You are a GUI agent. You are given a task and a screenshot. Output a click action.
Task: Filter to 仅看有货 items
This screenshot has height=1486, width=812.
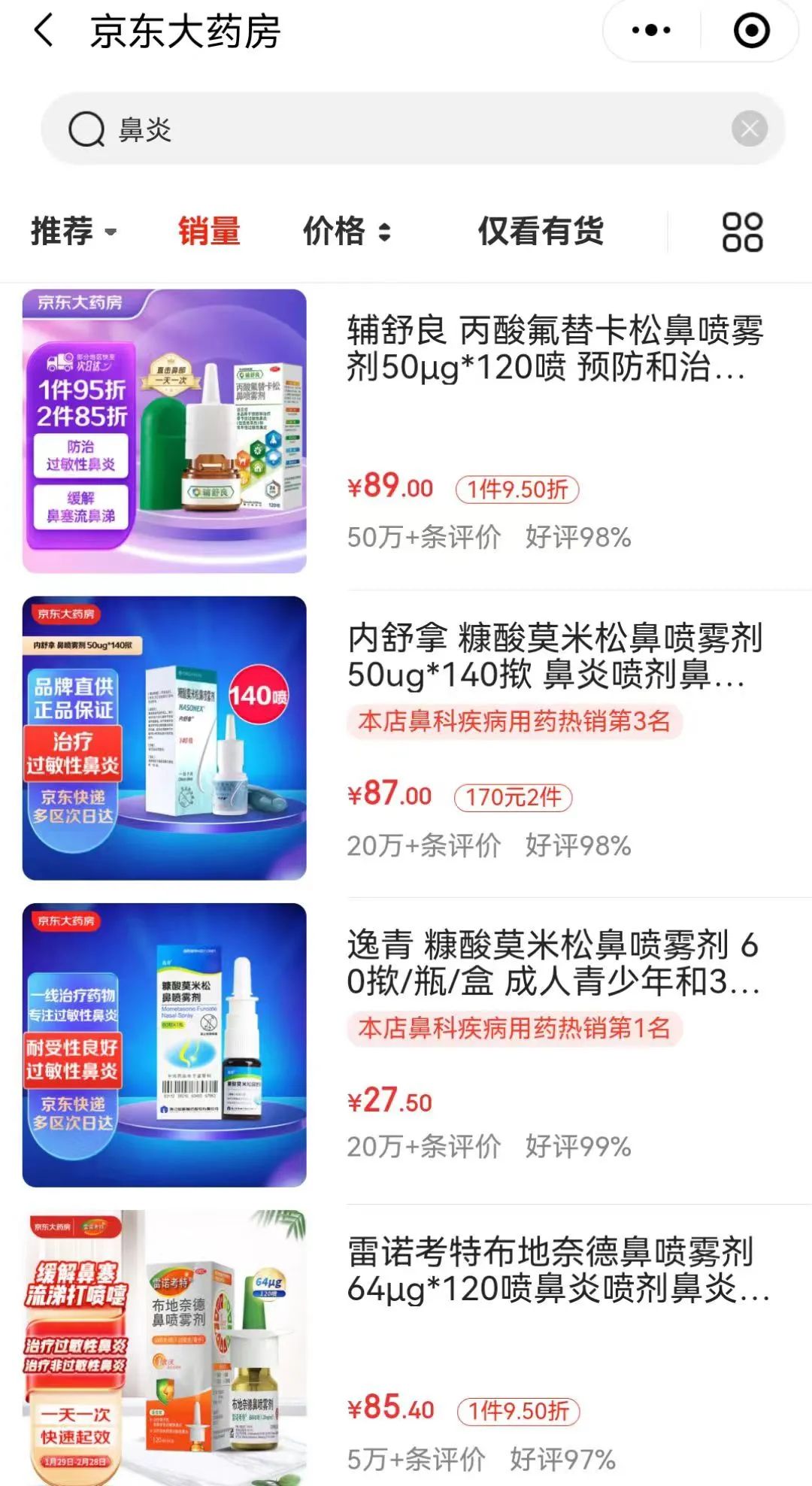pyautogui.click(x=541, y=231)
